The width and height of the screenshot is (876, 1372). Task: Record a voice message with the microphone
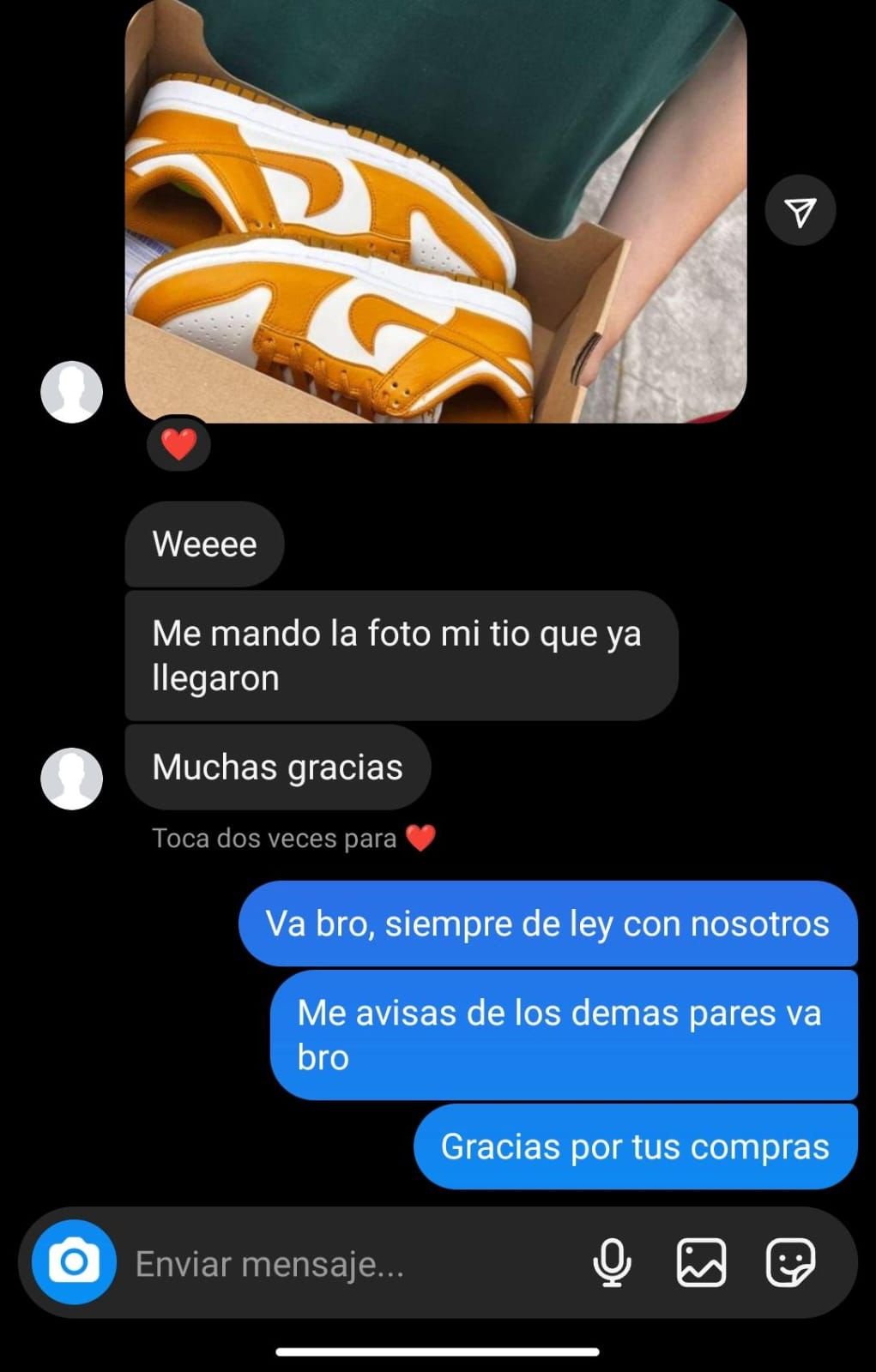pos(612,1262)
